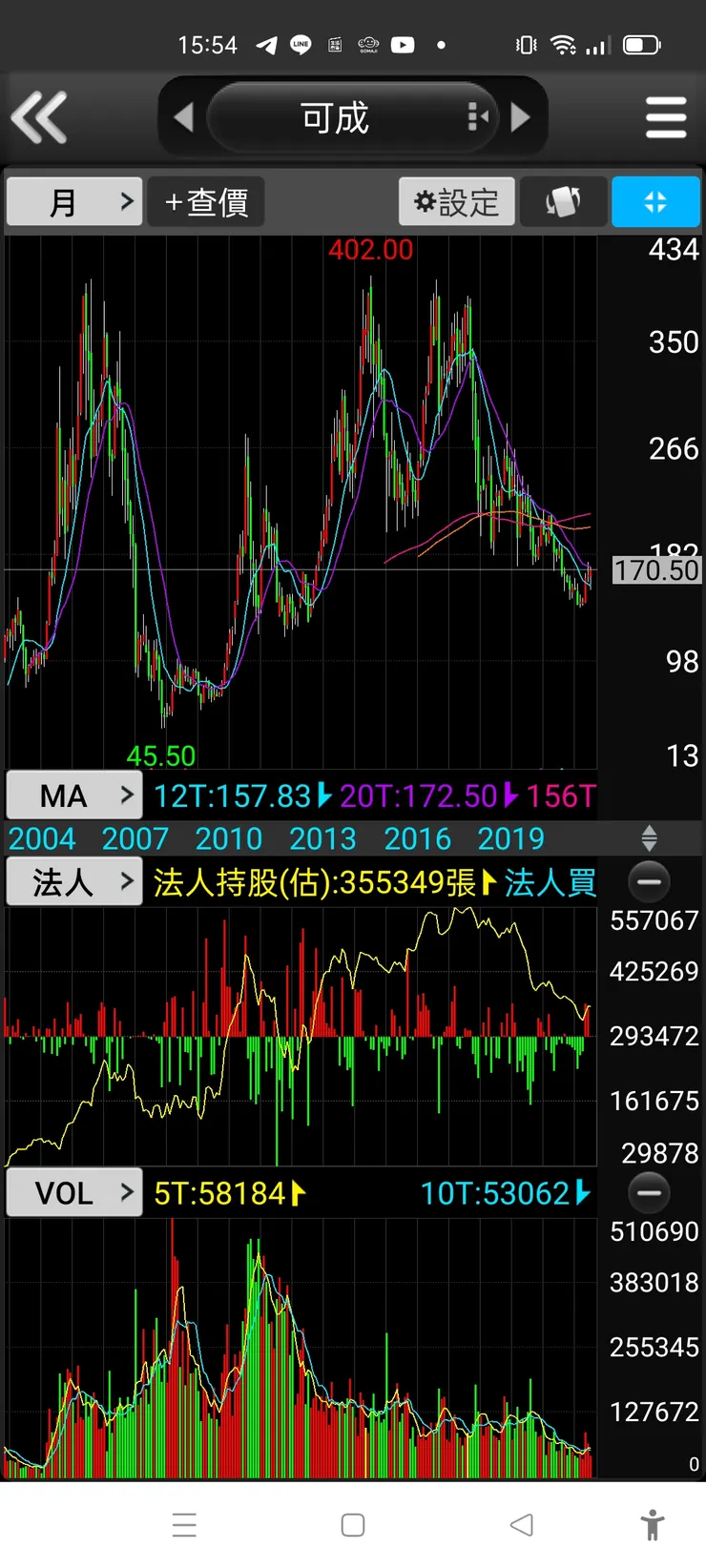Open the 月 timeframe dropdown
The height and width of the screenshot is (1568, 706).
point(73,201)
